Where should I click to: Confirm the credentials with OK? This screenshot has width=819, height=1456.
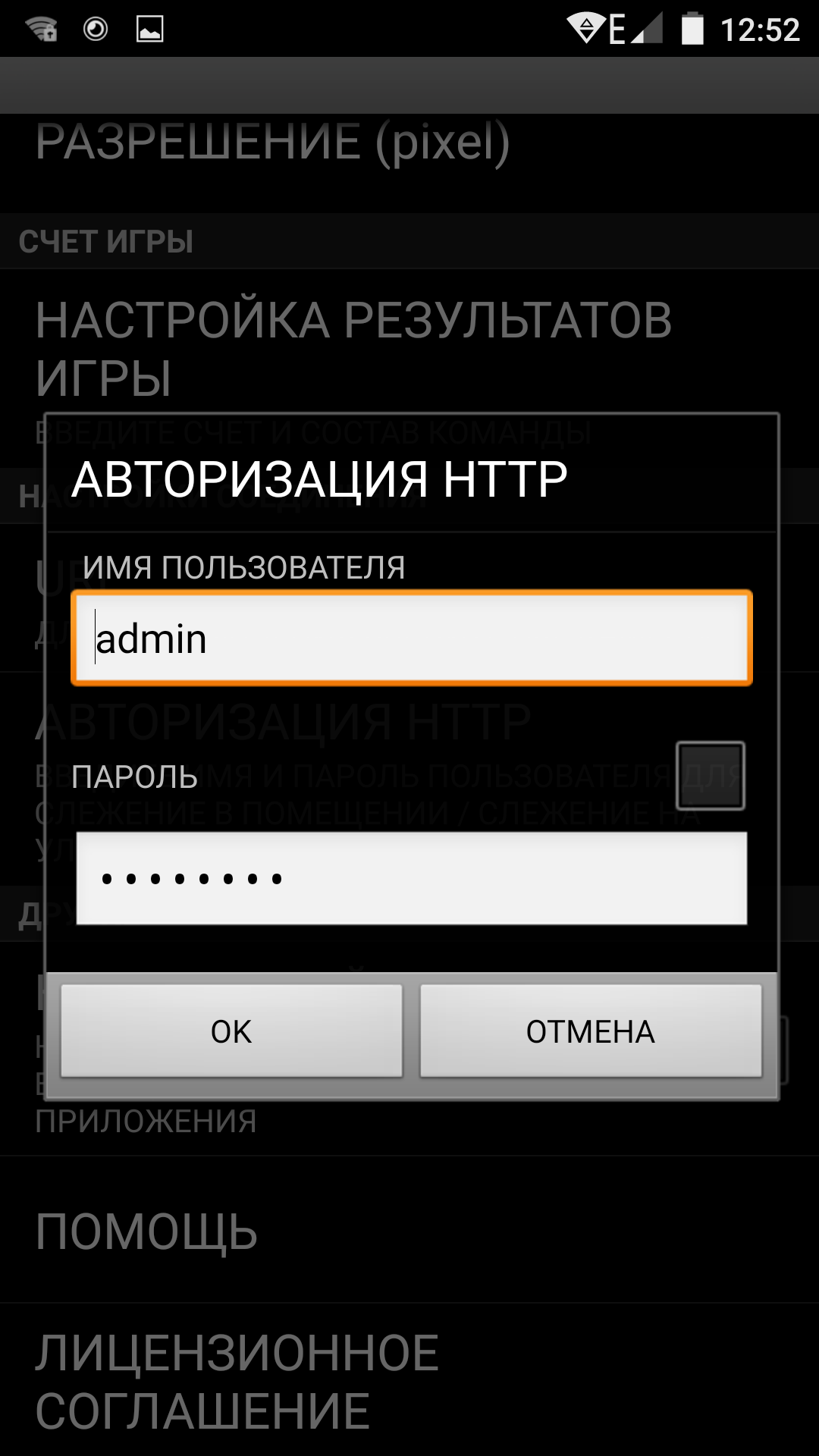pos(231,1031)
